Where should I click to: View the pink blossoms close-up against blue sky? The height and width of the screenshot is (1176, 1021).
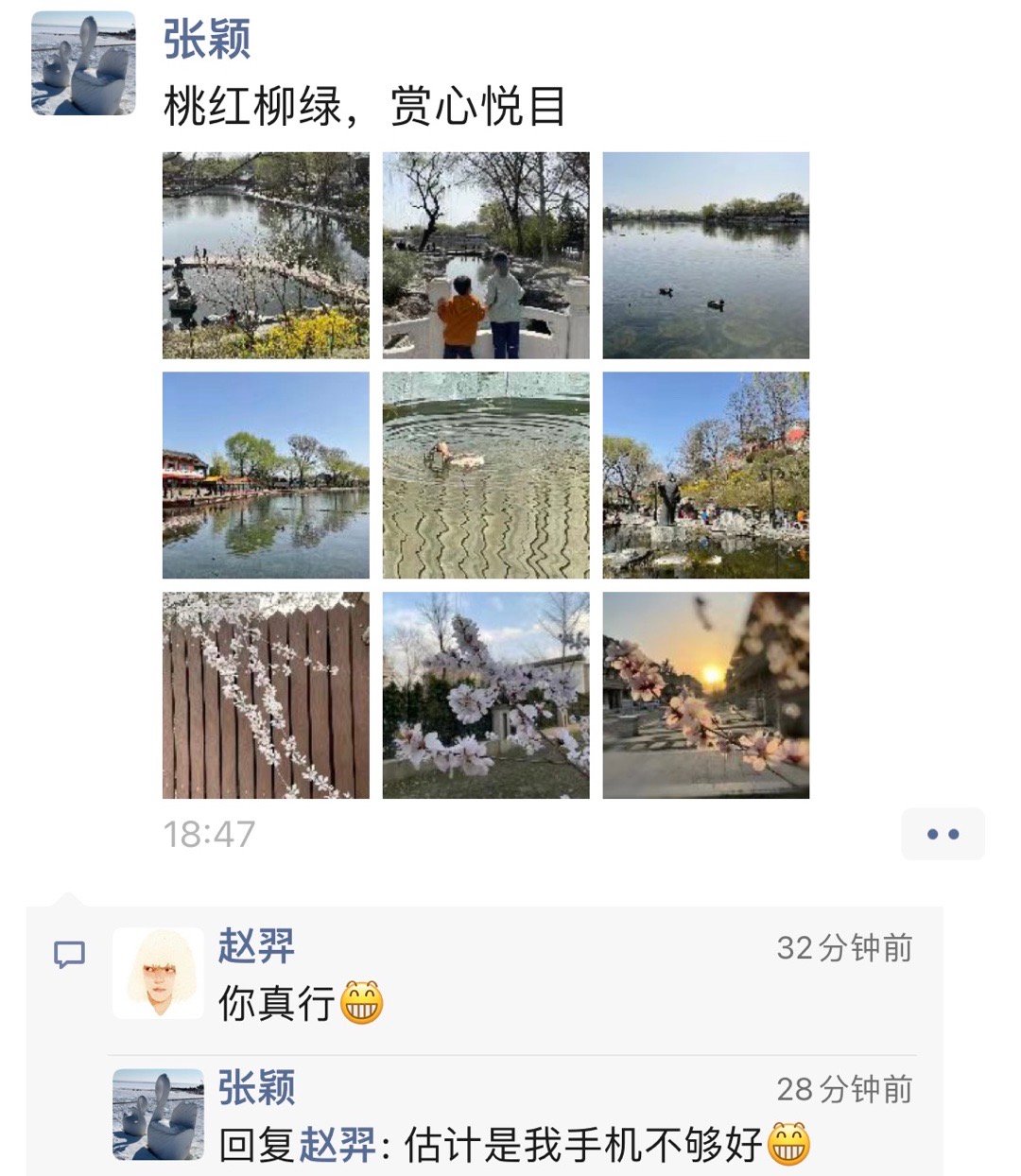(x=486, y=696)
